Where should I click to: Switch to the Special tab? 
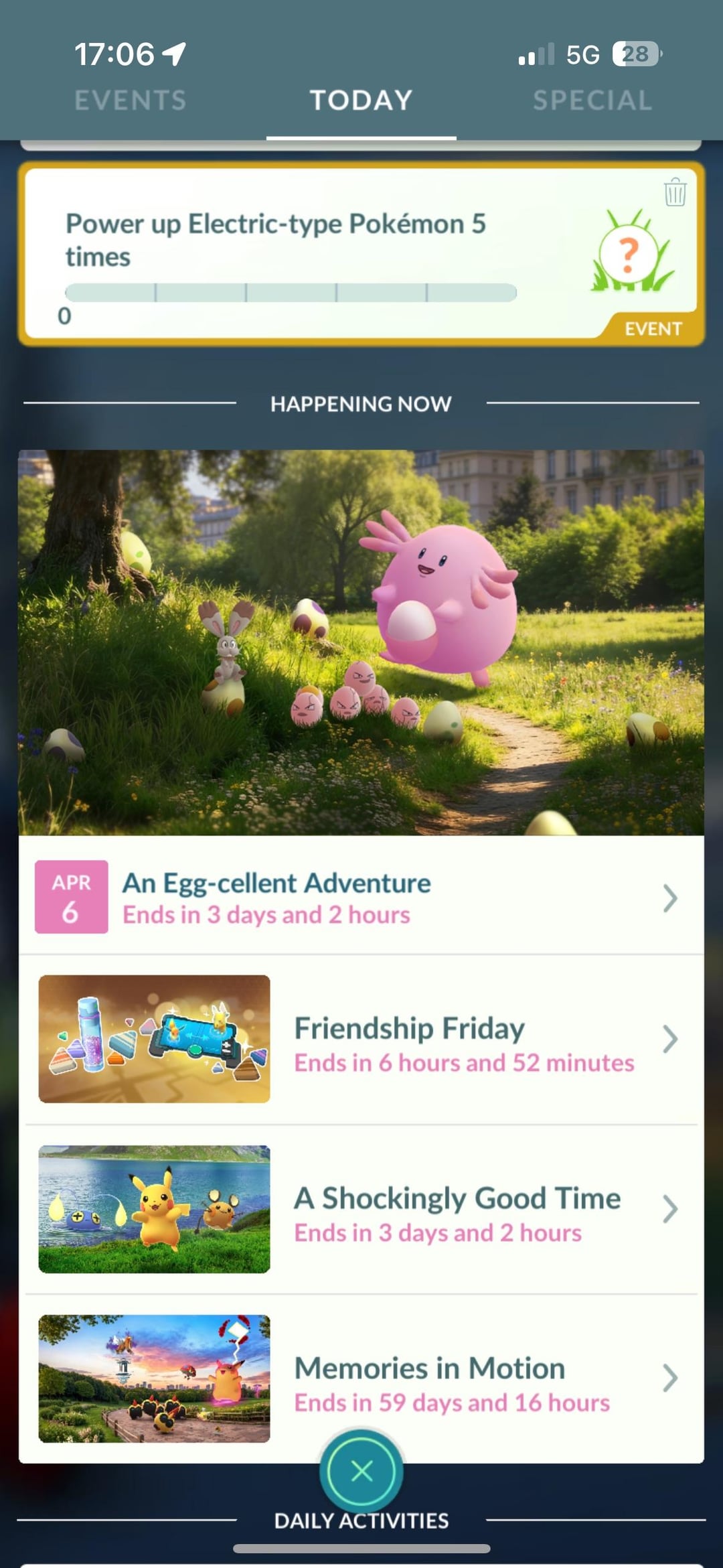(592, 100)
